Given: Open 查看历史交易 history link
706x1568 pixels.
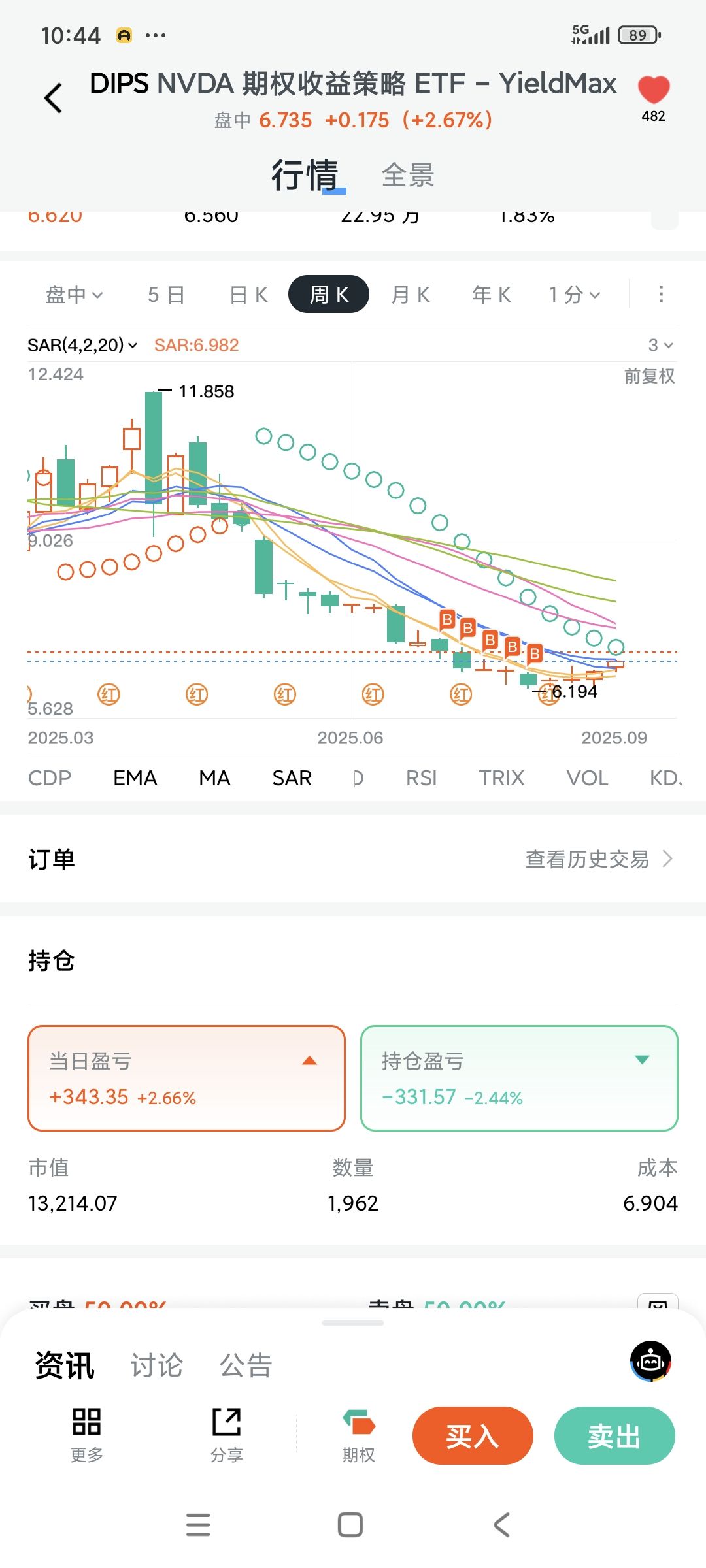Looking at the screenshot, I should [x=599, y=859].
